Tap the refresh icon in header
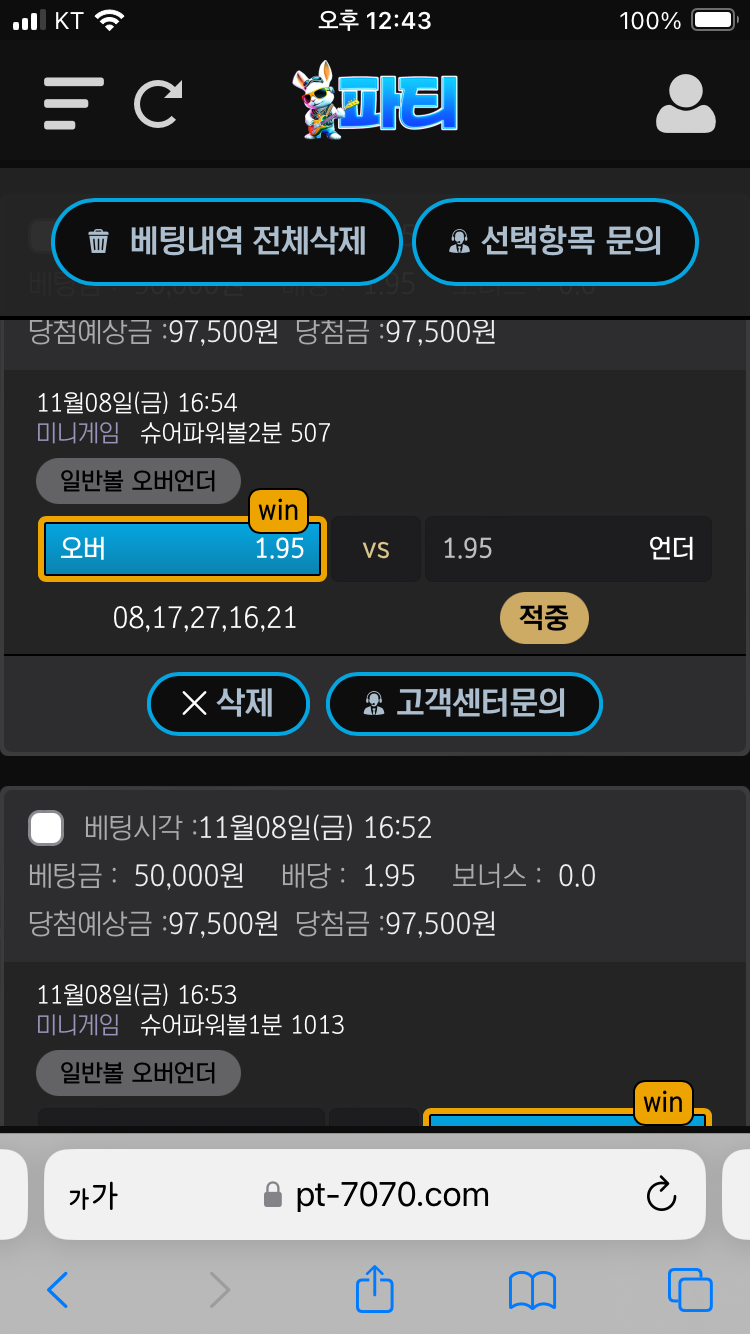The image size is (750, 1334). [158, 103]
